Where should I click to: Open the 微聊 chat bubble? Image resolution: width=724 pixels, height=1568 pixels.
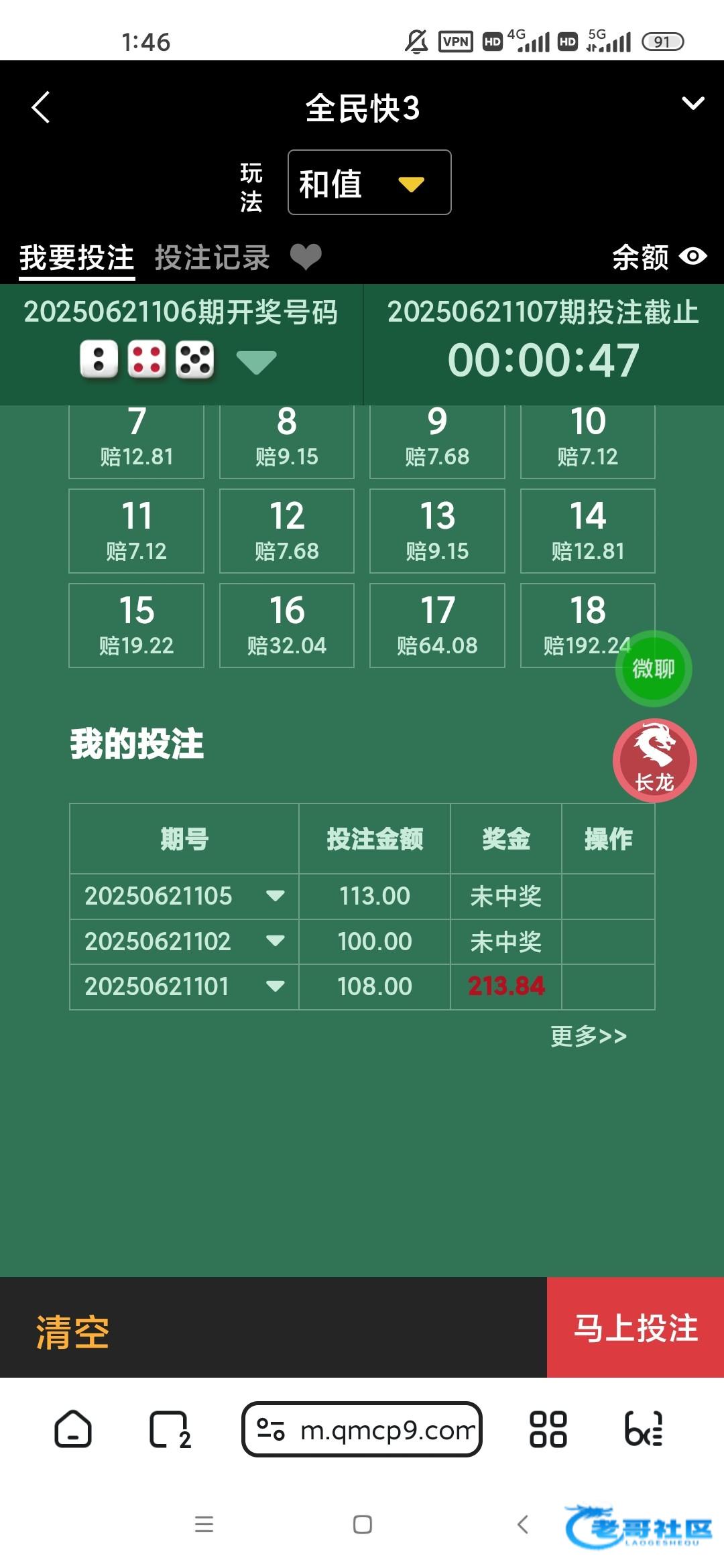tap(654, 669)
